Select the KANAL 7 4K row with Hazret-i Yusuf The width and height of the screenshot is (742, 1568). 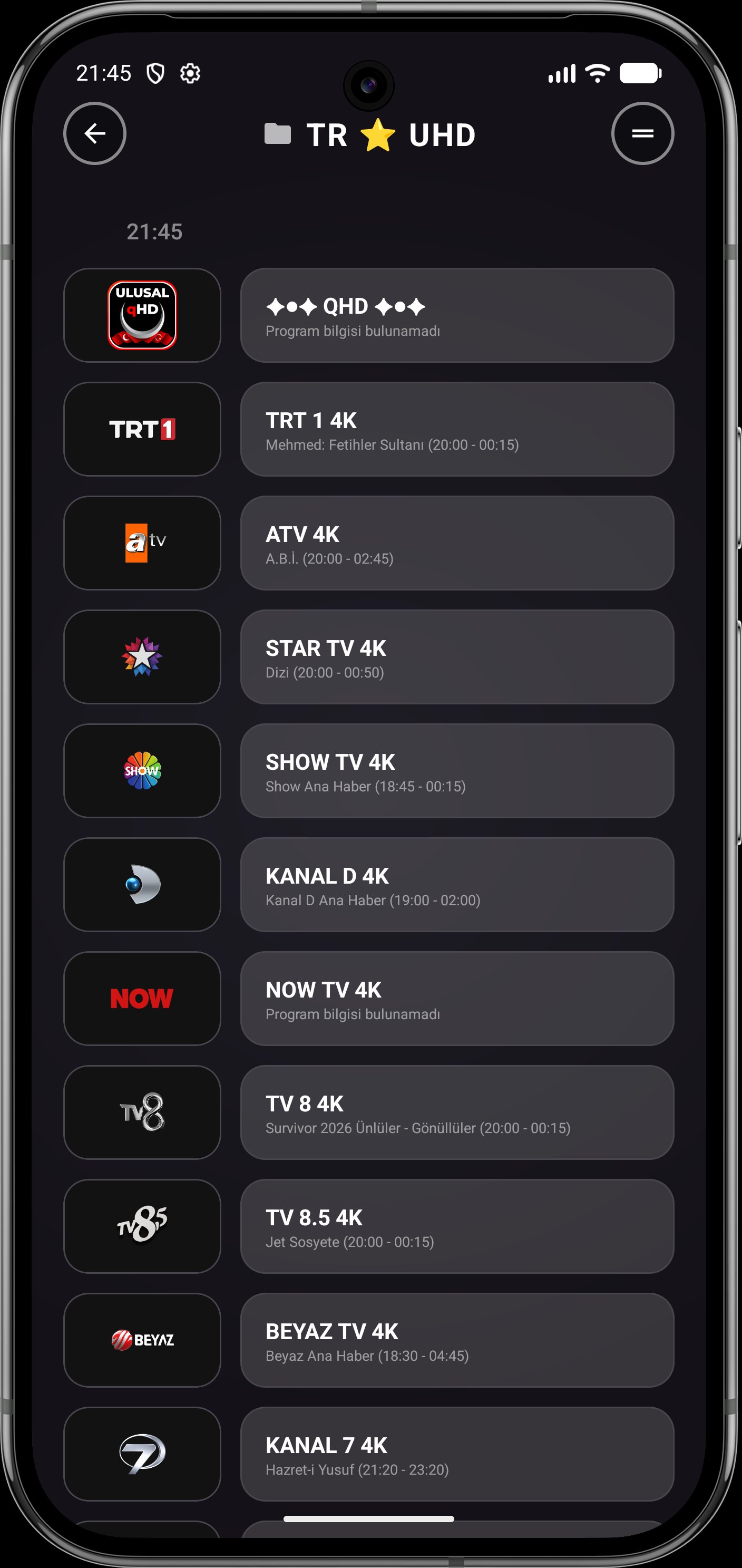pos(457,1450)
